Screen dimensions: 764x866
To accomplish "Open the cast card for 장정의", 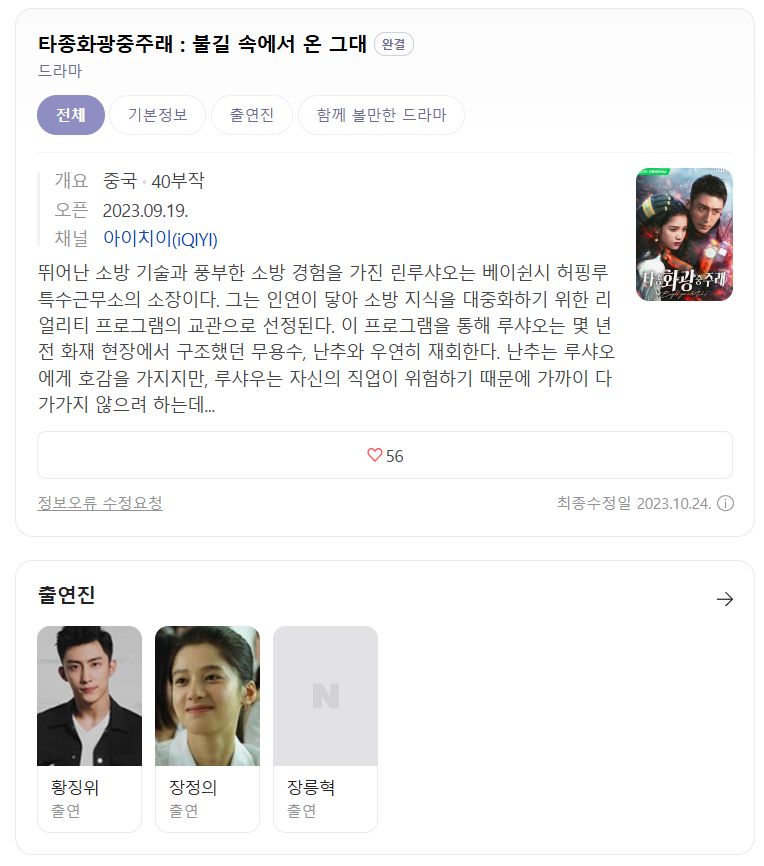I will pos(207,729).
